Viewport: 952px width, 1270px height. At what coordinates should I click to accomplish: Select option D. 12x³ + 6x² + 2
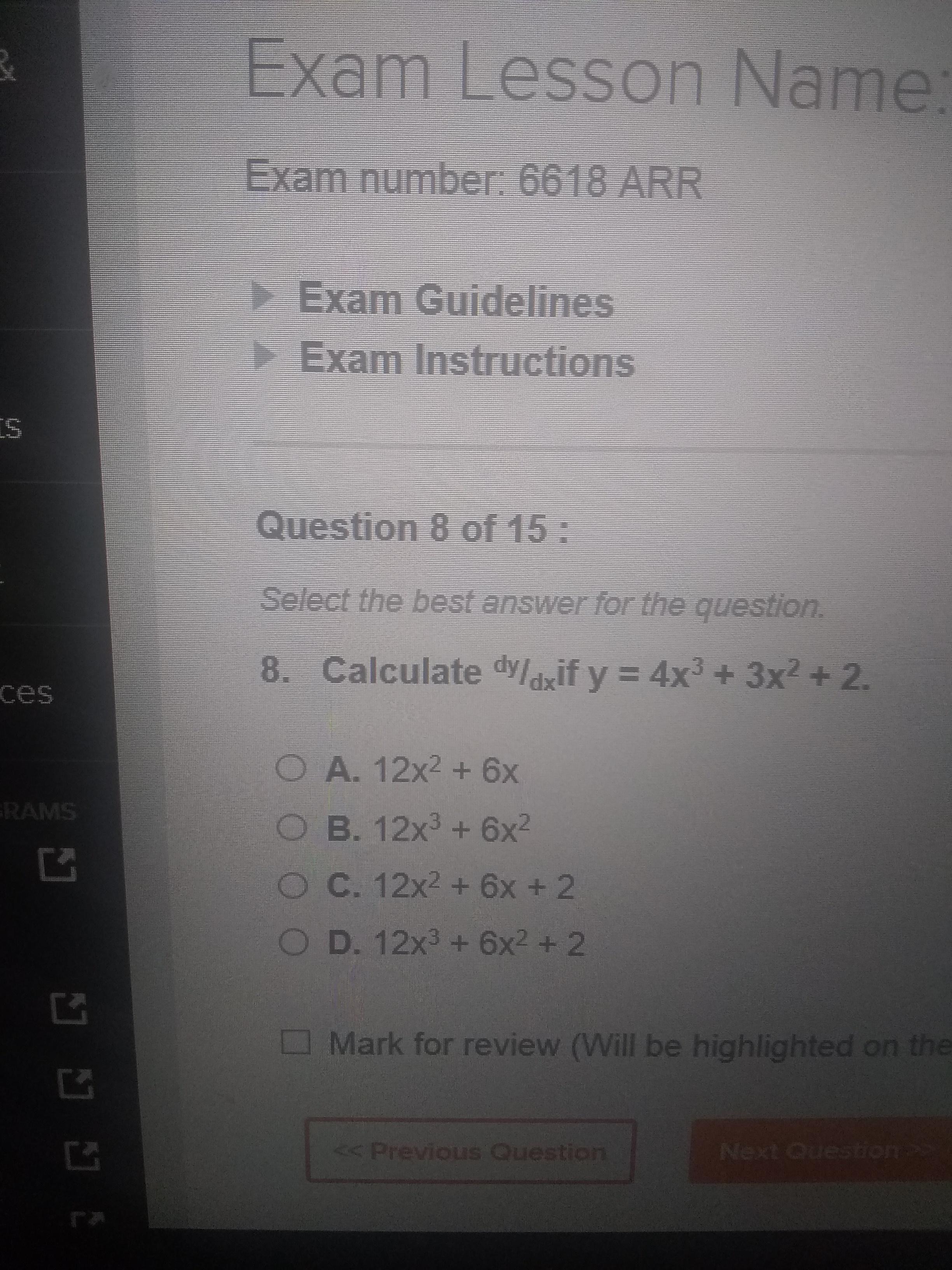[x=293, y=944]
